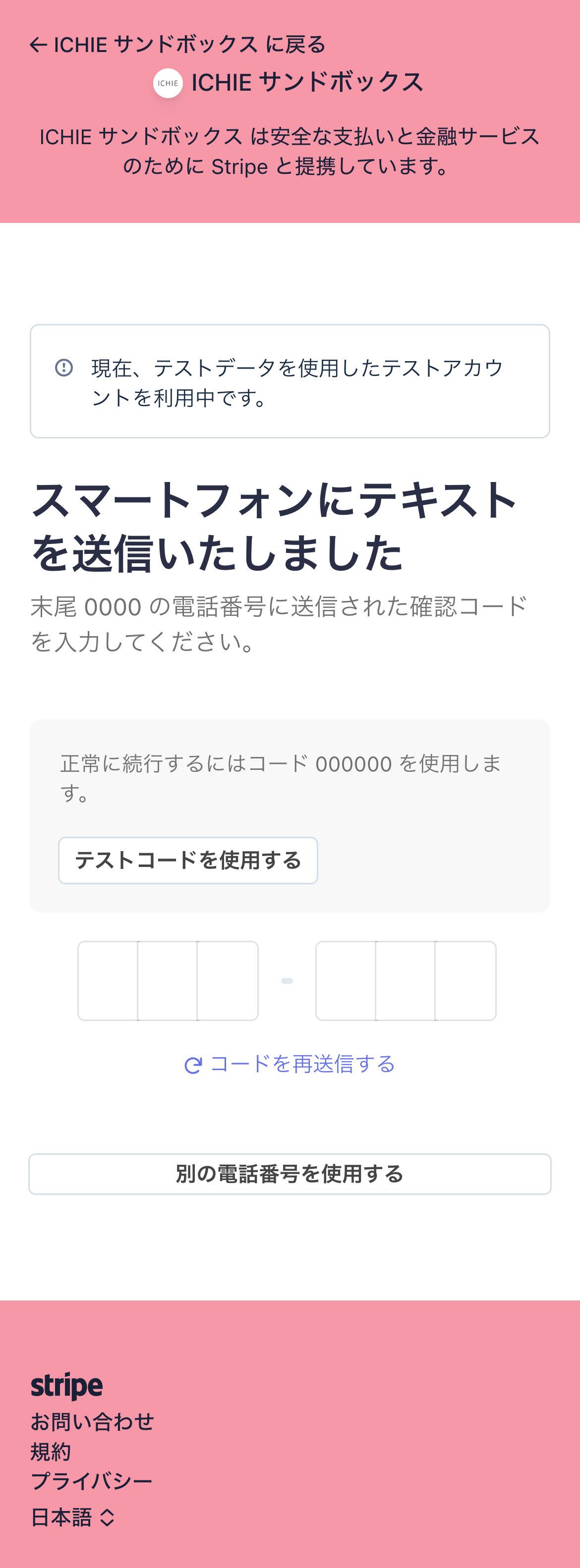The image size is (580, 1568).
Task: Click the ICHIE avatar logo icon
Action: [168, 83]
